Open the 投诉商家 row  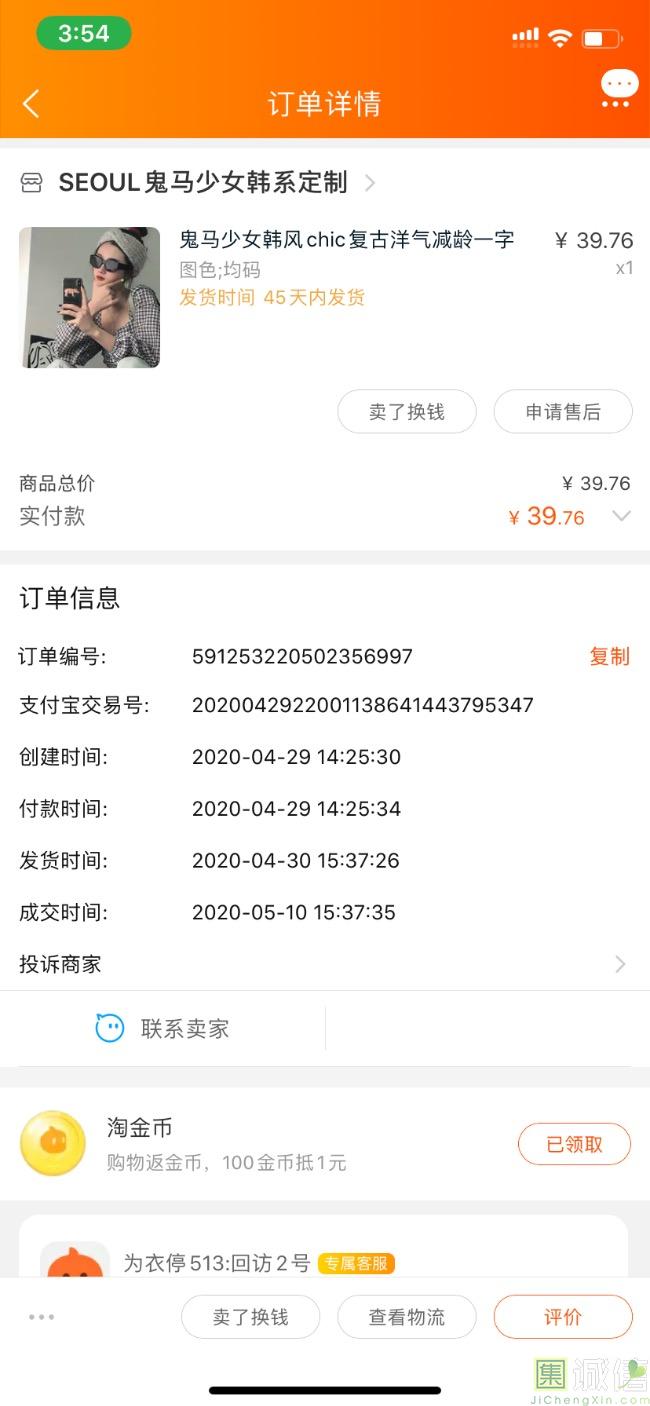324,964
